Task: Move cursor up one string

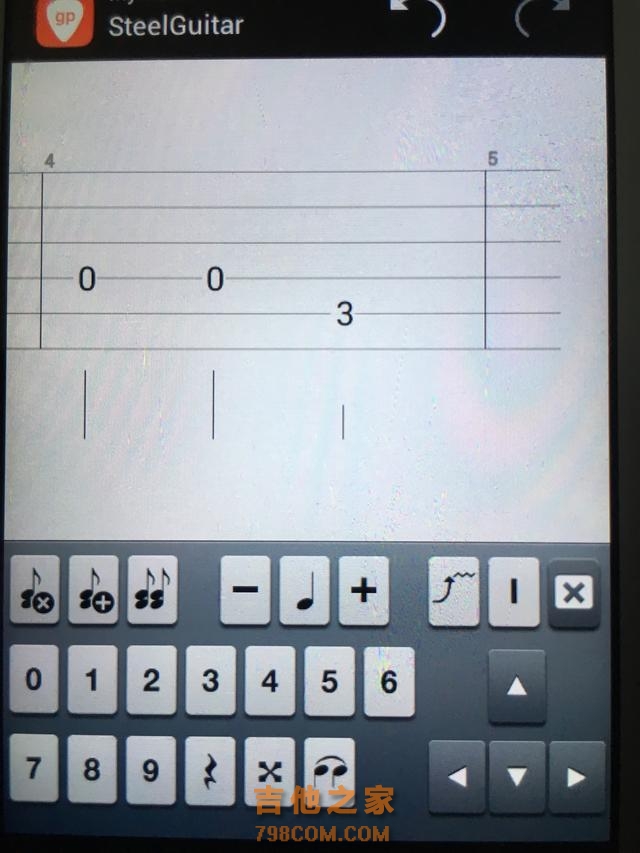Action: (517, 687)
